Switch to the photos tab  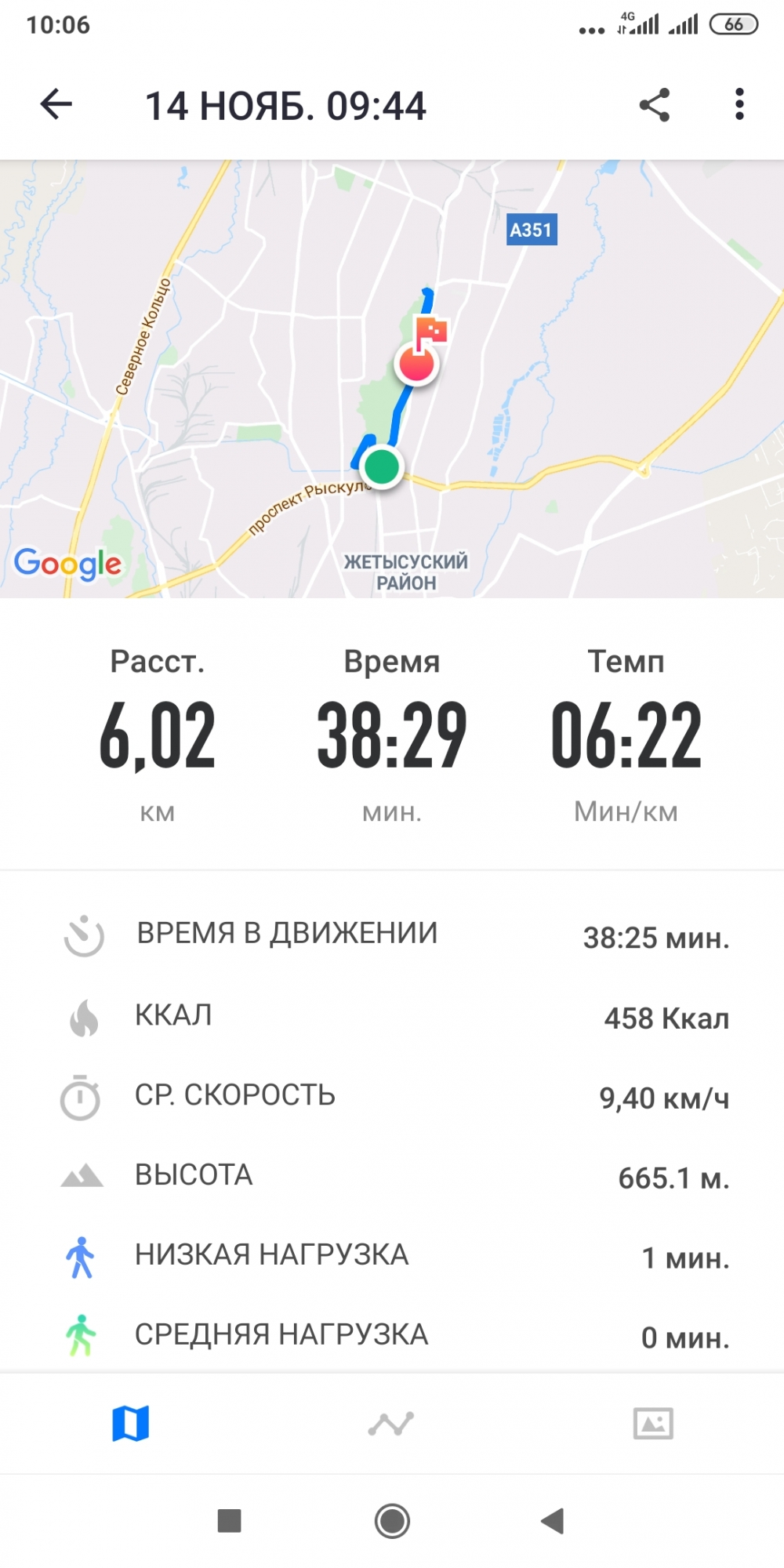(653, 1423)
